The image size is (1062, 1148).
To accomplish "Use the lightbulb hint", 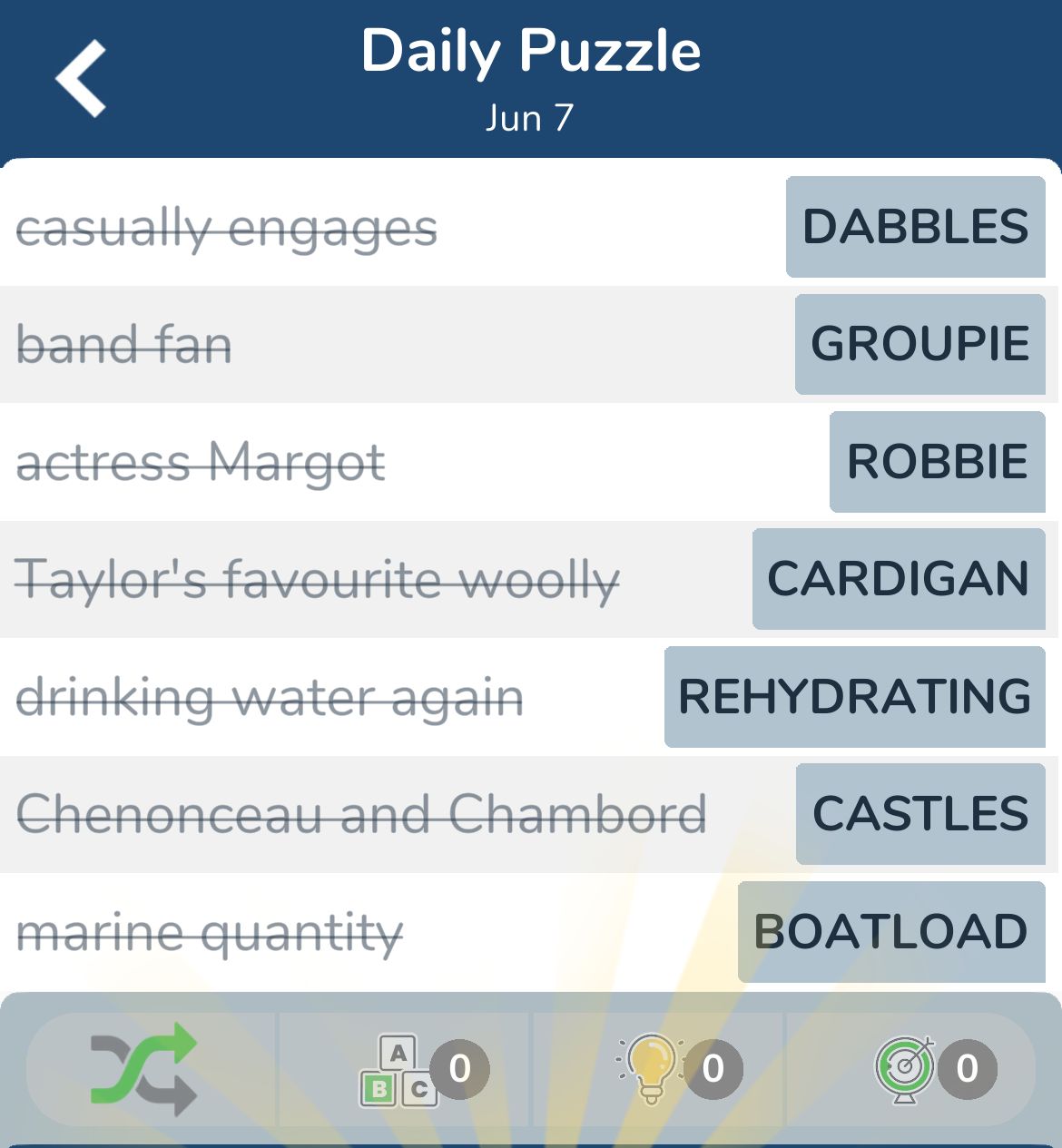I will coord(651,1068).
